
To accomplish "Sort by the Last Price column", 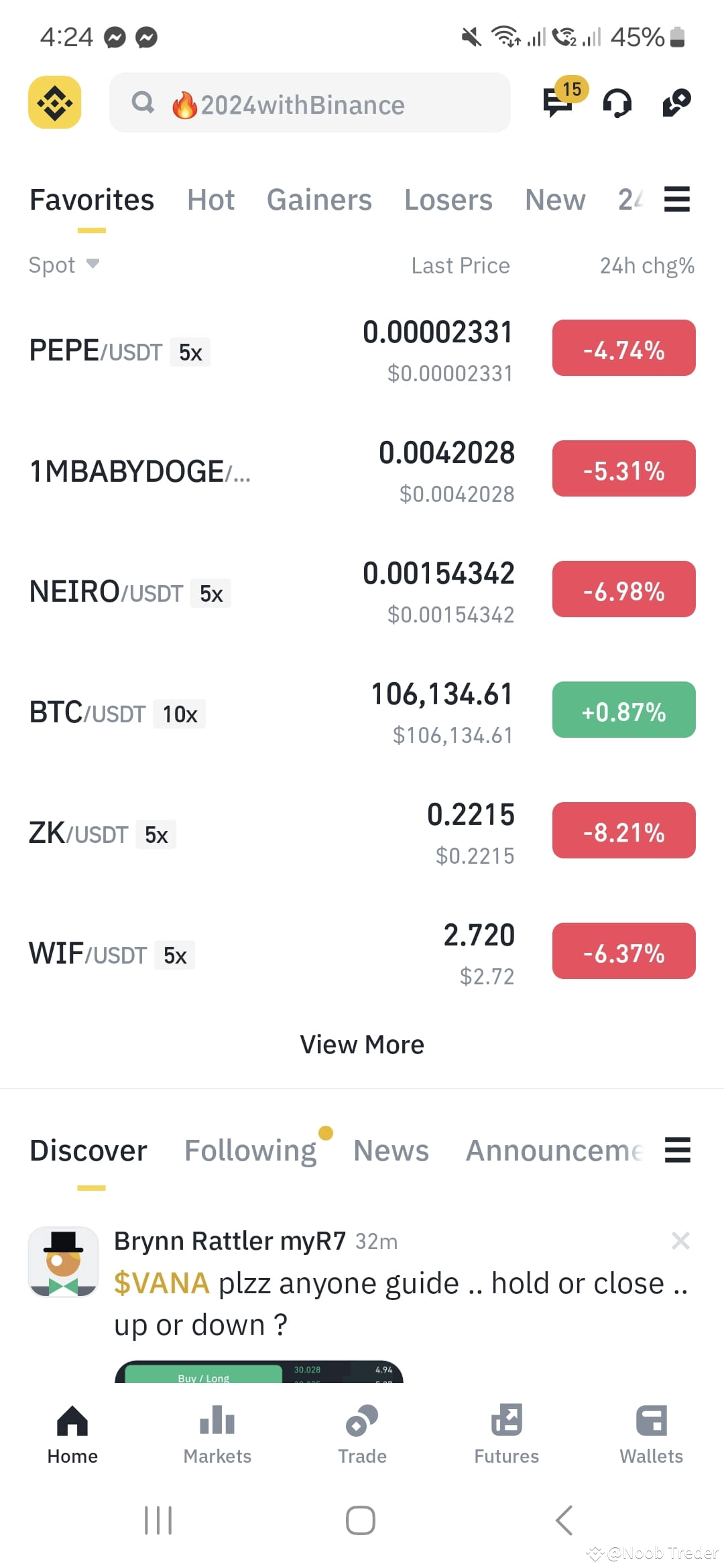I will 461,265.
